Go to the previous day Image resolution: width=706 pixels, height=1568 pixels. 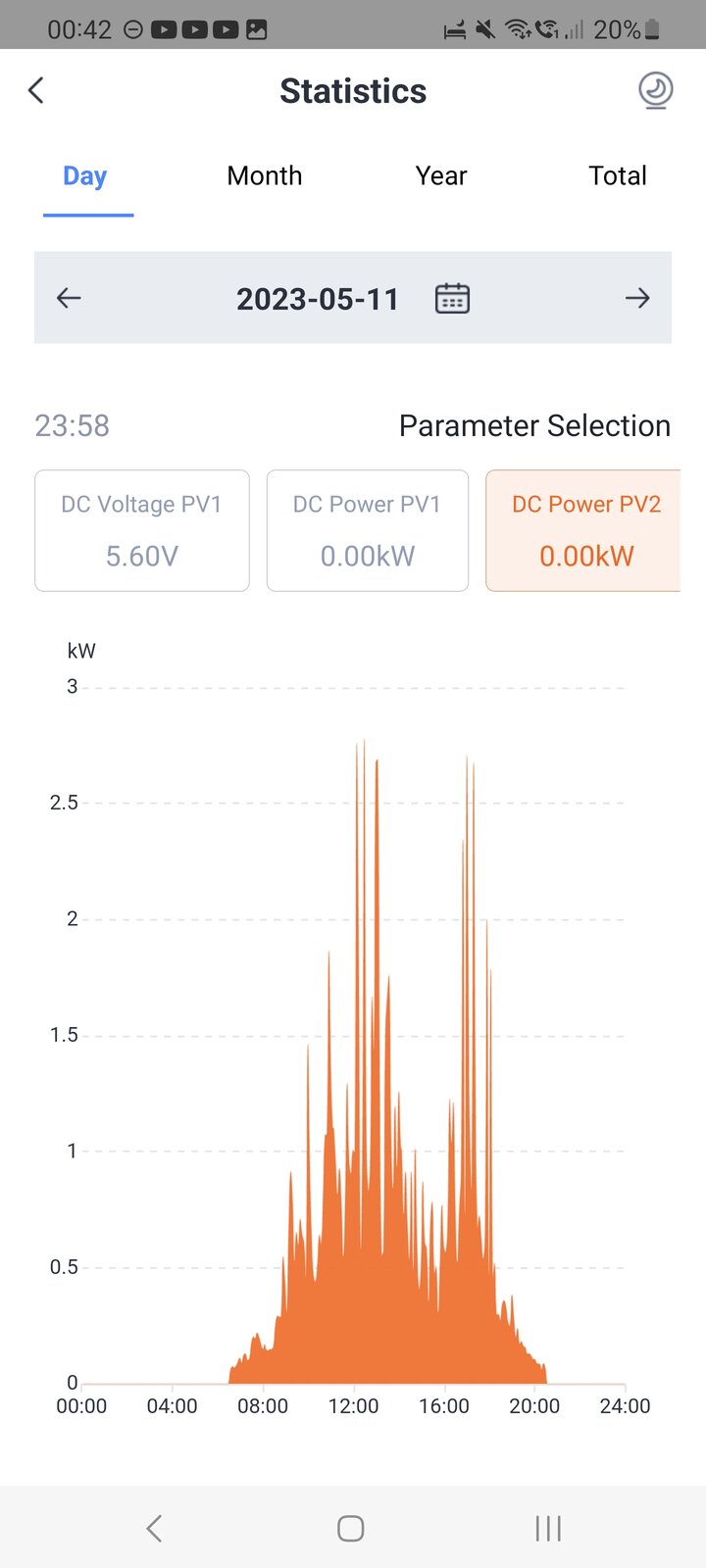click(x=69, y=298)
